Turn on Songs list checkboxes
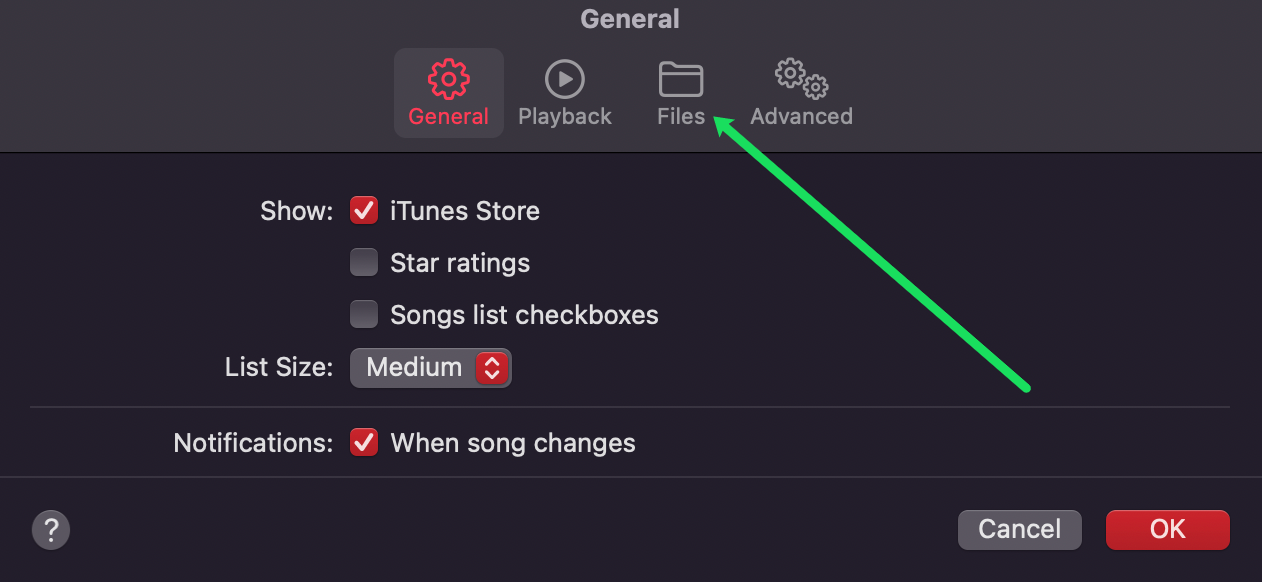Viewport: 1262px width, 582px height. [x=364, y=315]
